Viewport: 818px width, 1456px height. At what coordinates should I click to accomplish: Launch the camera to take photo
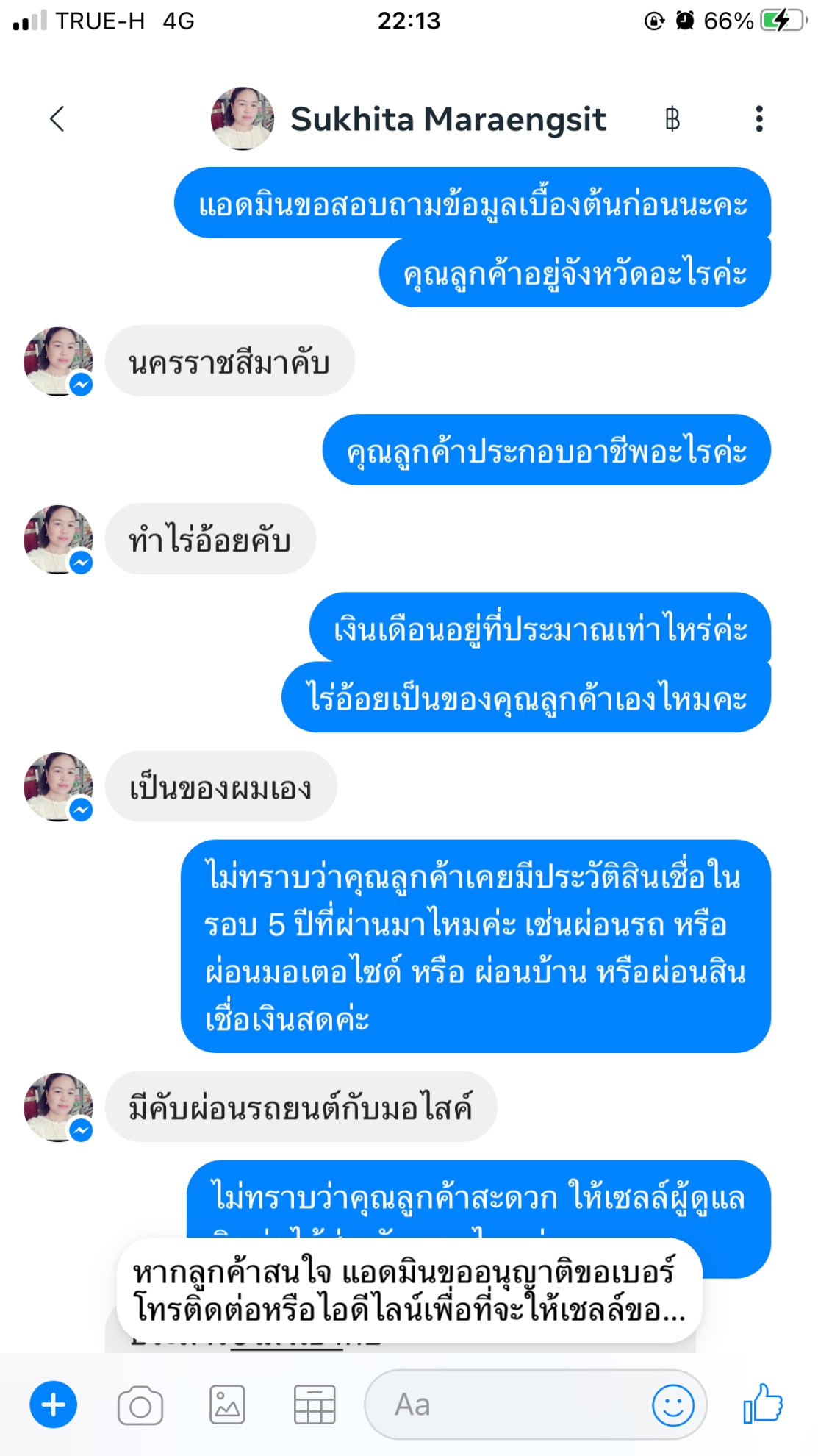coord(140,1405)
